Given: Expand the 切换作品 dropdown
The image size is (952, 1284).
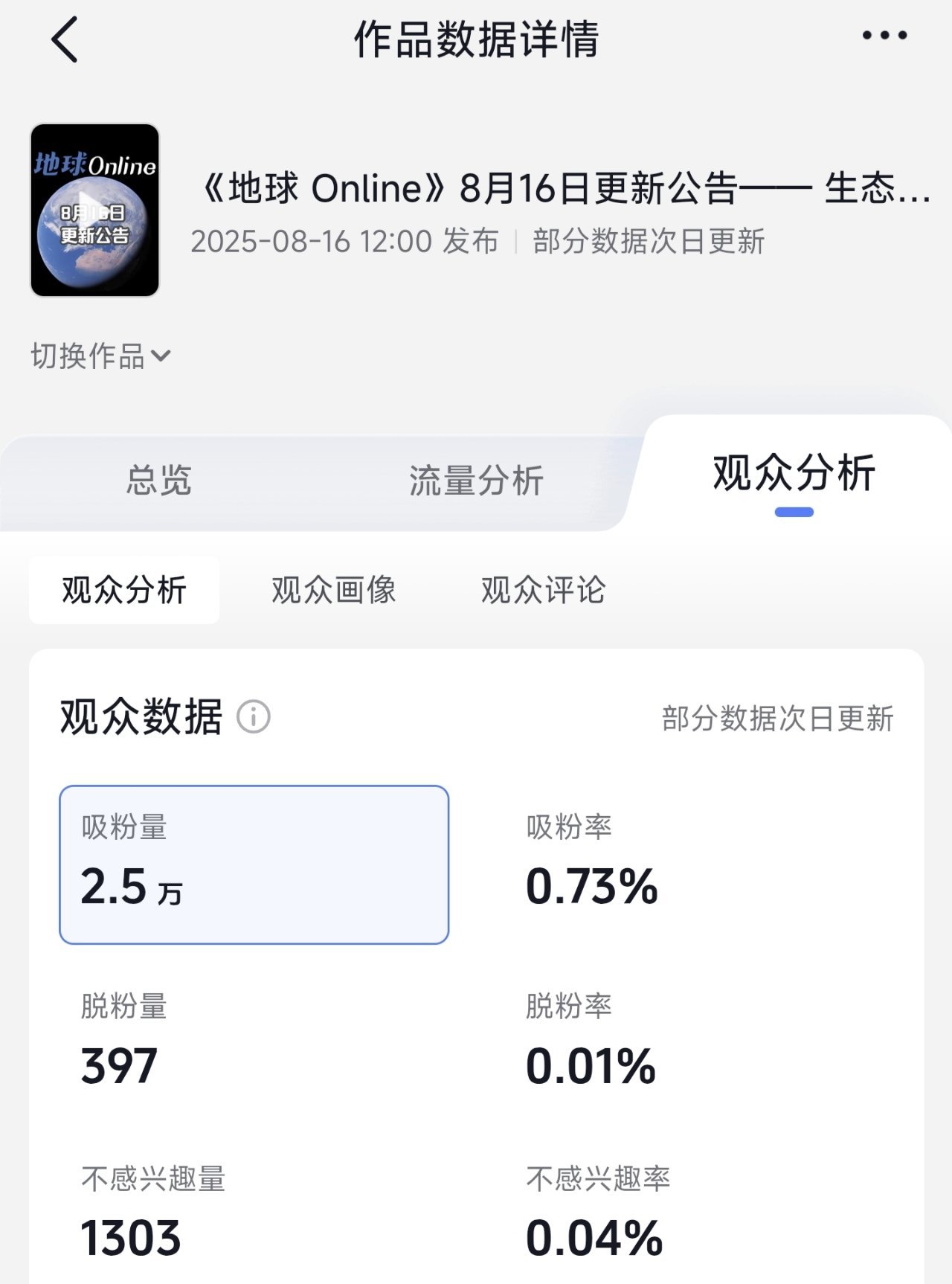Looking at the screenshot, I should click(x=100, y=356).
